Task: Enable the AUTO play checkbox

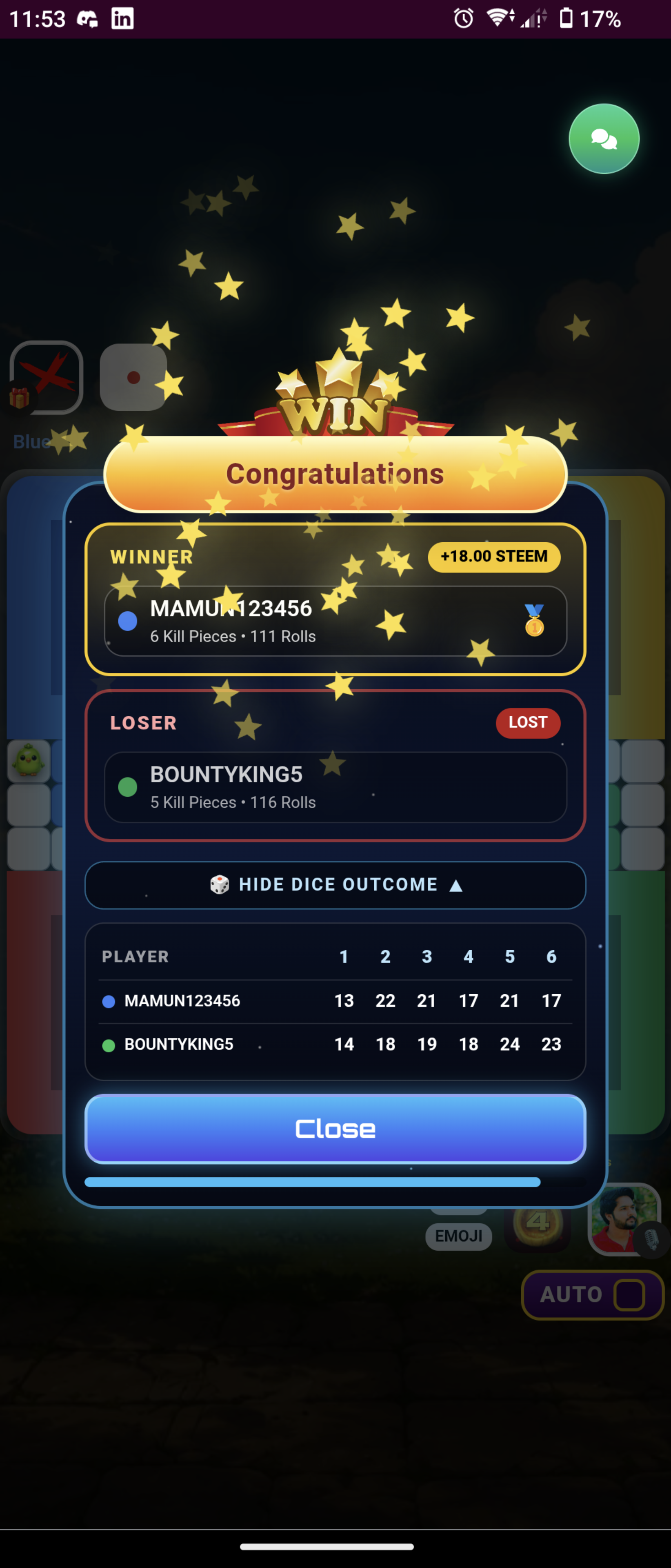Action: tap(629, 1294)
